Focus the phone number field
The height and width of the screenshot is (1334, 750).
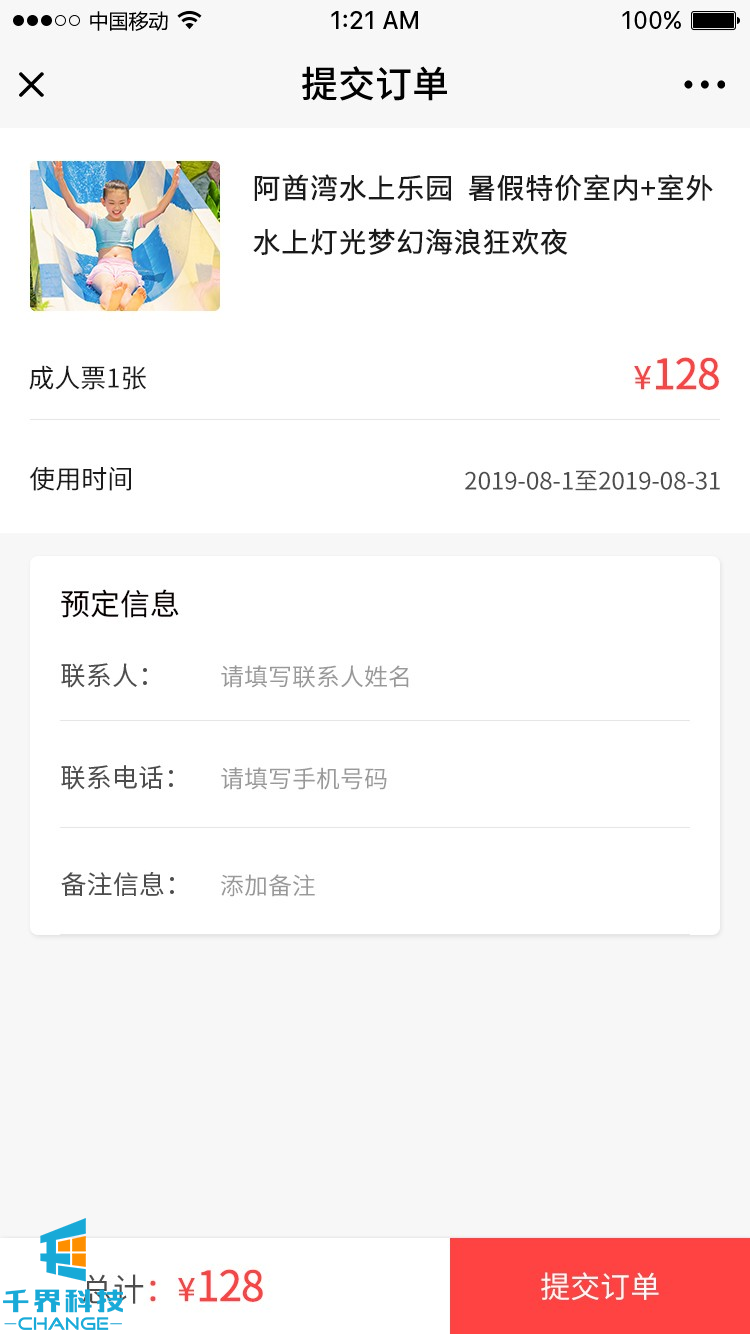click(x=450, y=779)
